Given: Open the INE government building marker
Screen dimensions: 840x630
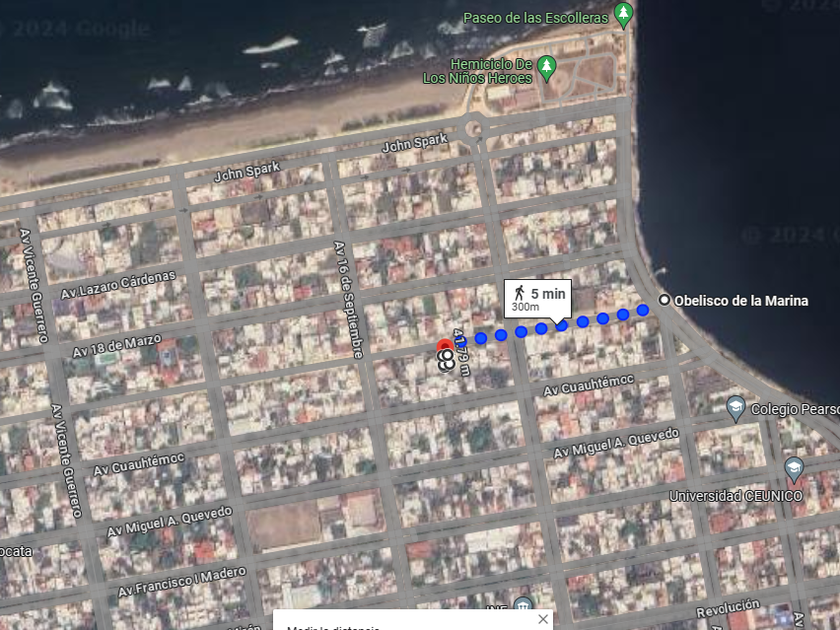Looking at the screenshot, I should [523, 606].
